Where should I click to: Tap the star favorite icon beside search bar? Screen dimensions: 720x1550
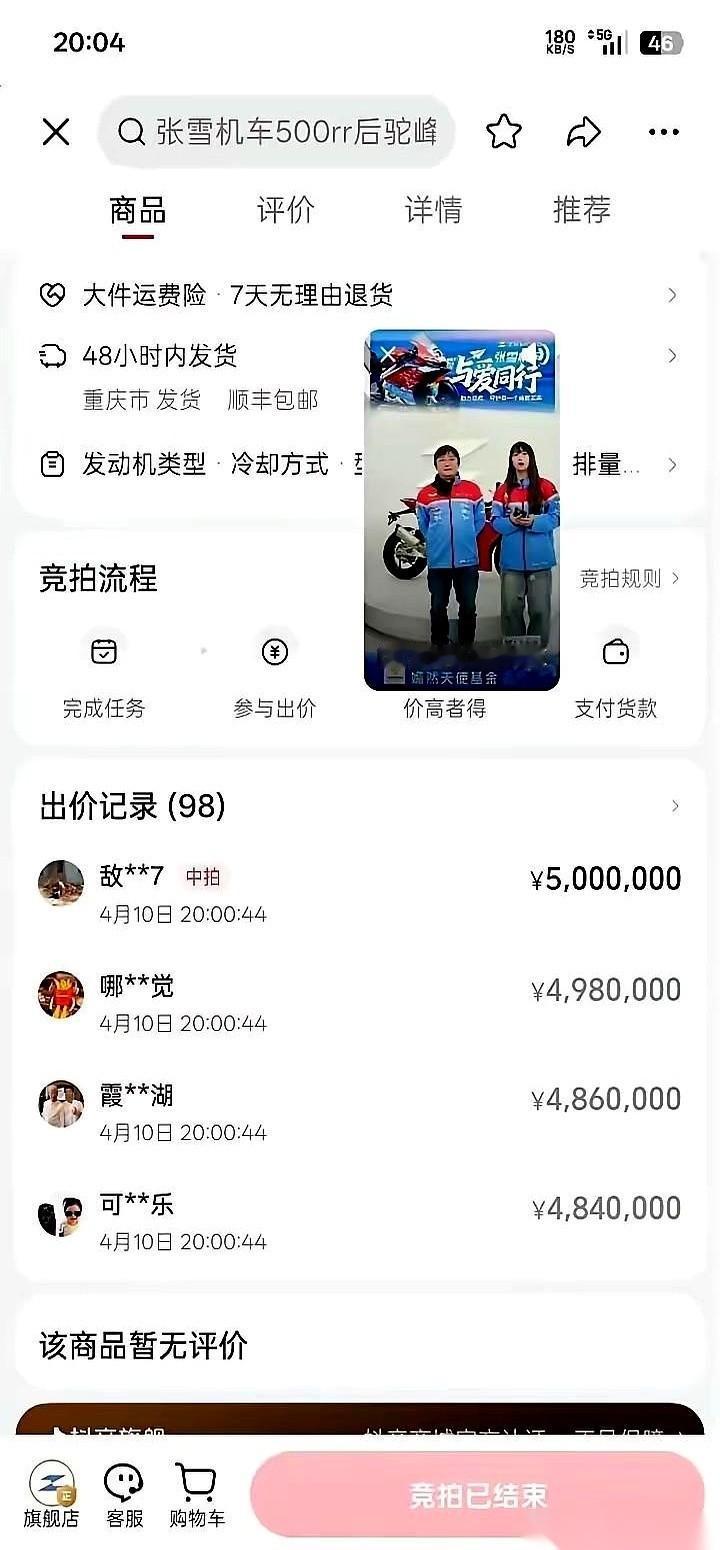click(504, 131)
